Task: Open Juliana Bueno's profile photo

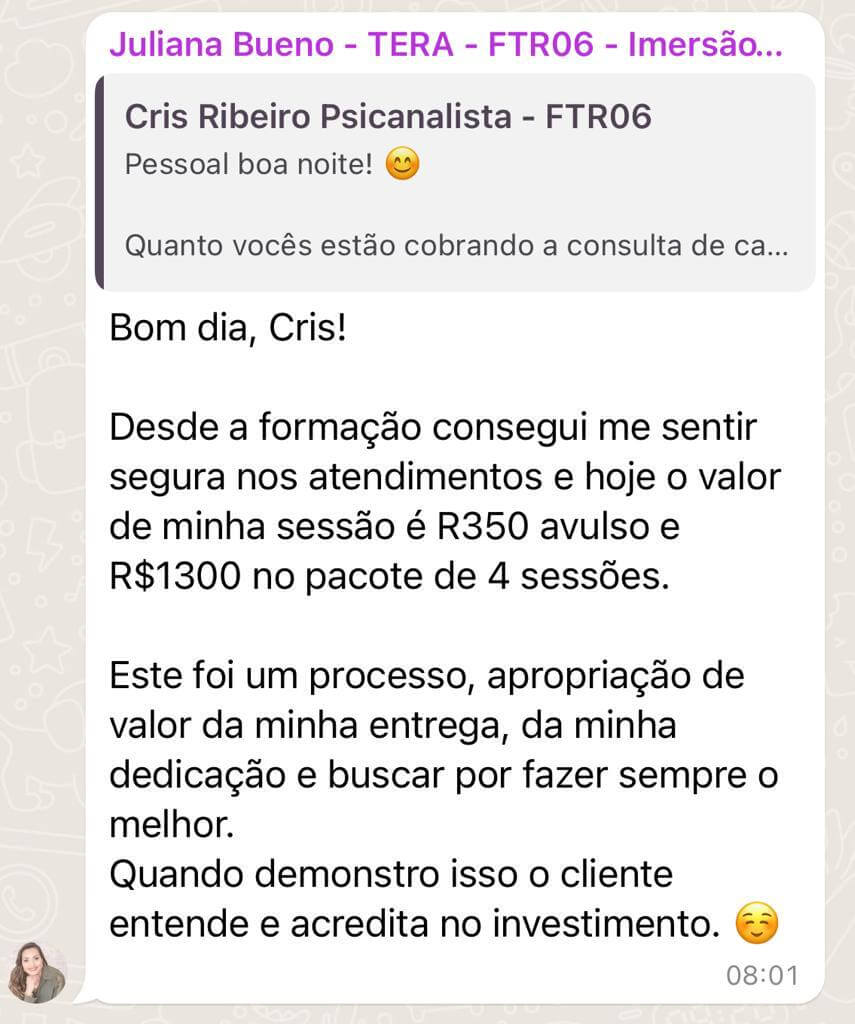Action: pyautogui.click(x=38, y=971)
